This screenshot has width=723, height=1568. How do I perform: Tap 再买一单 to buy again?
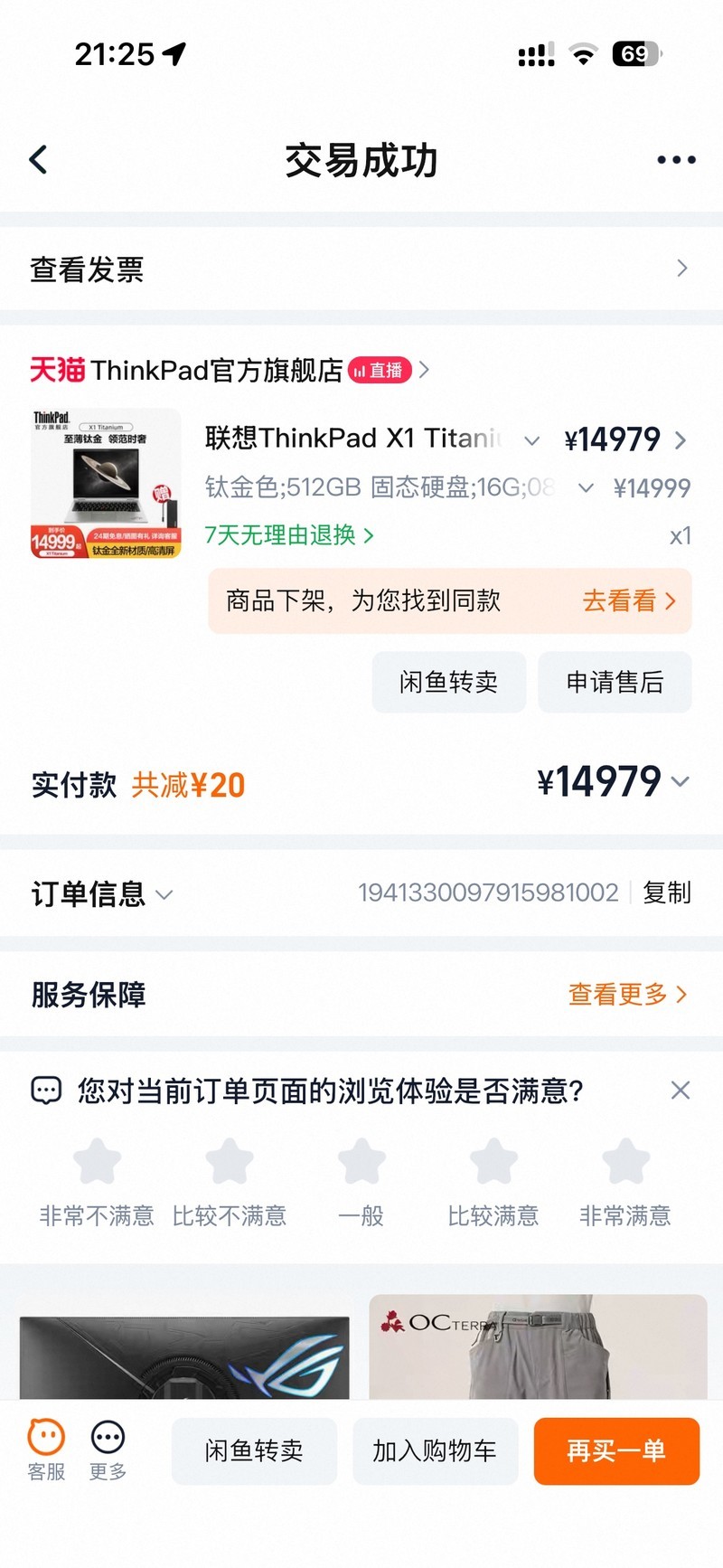(x=616, y=1451)
